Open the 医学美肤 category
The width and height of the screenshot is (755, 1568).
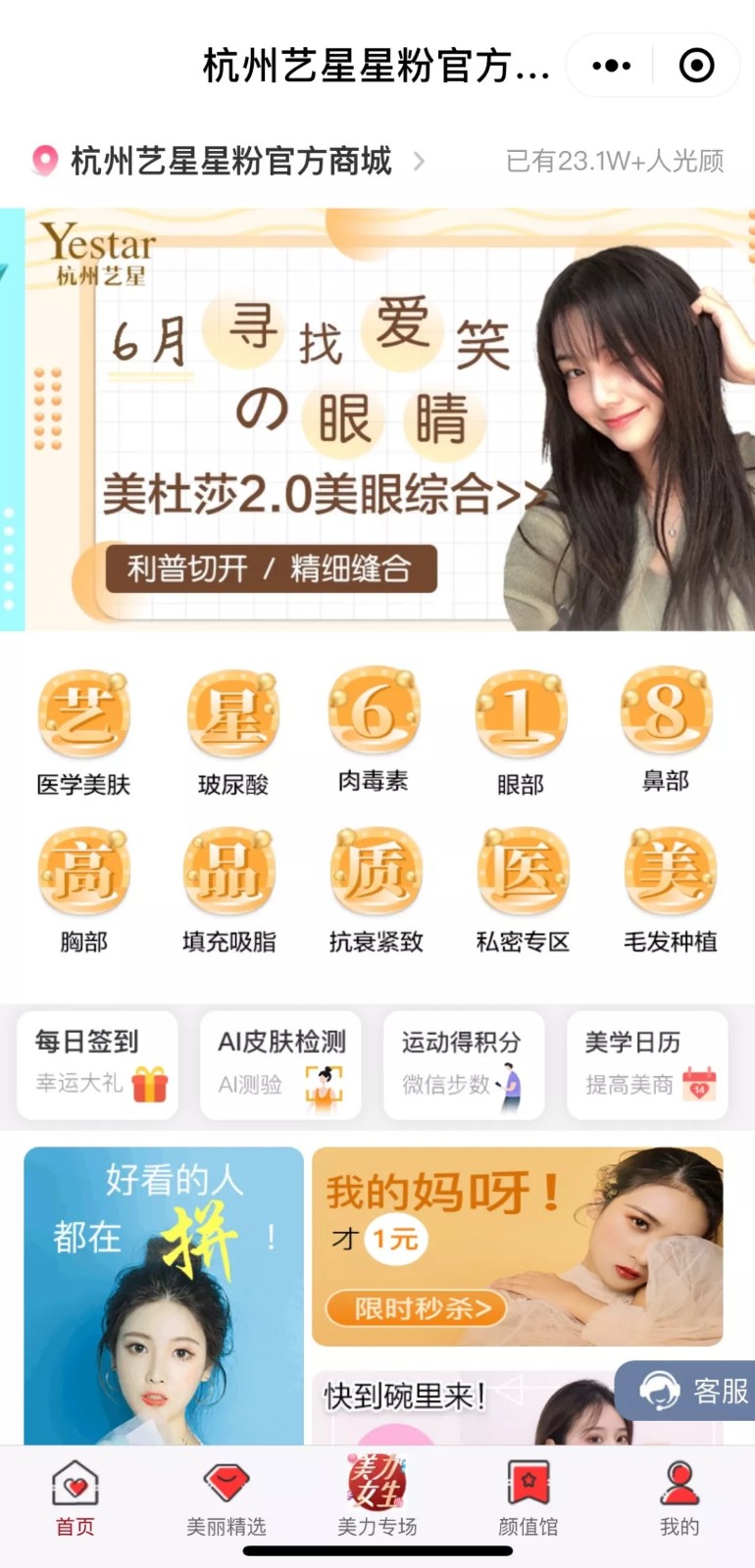pyautogui.click(x=83, y=732)
